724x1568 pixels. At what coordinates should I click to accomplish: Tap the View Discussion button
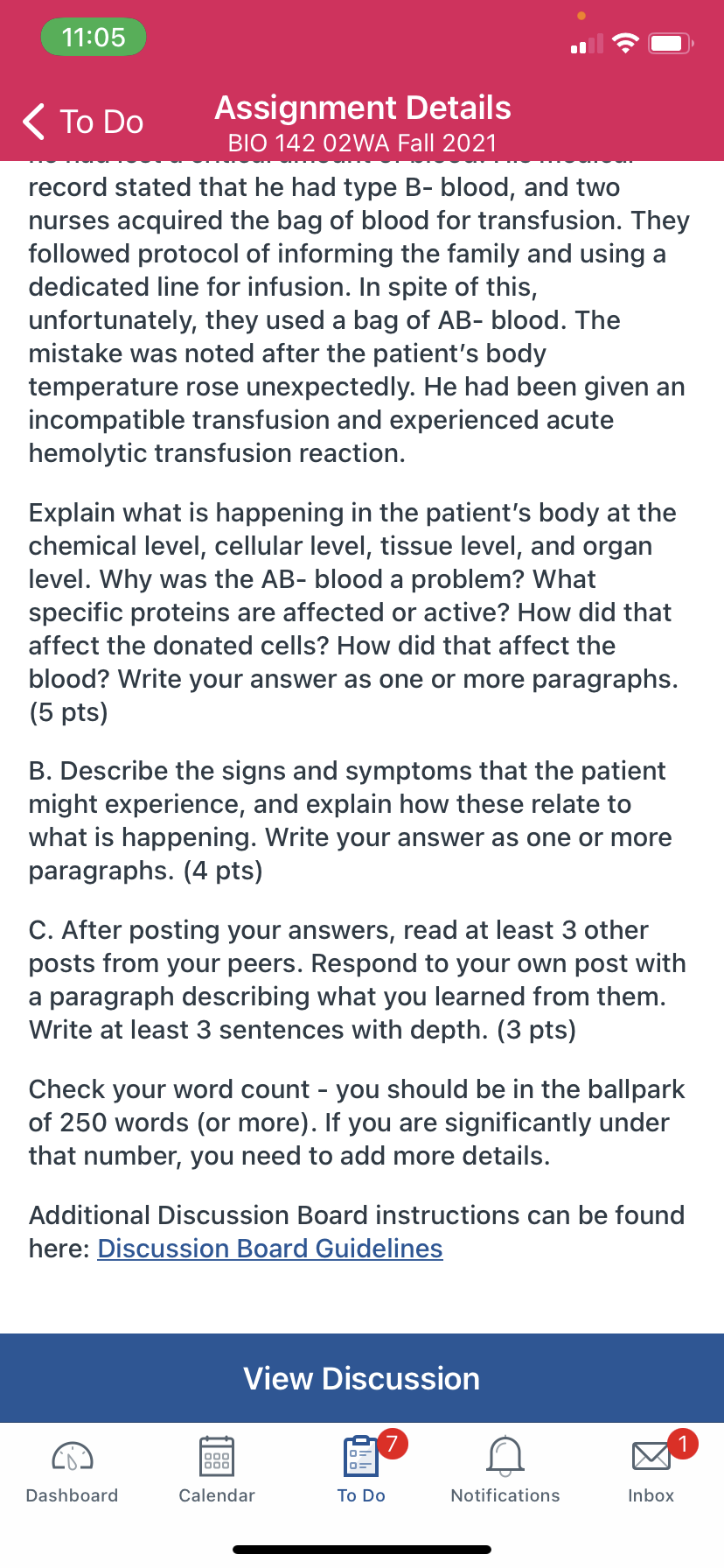362,1378
